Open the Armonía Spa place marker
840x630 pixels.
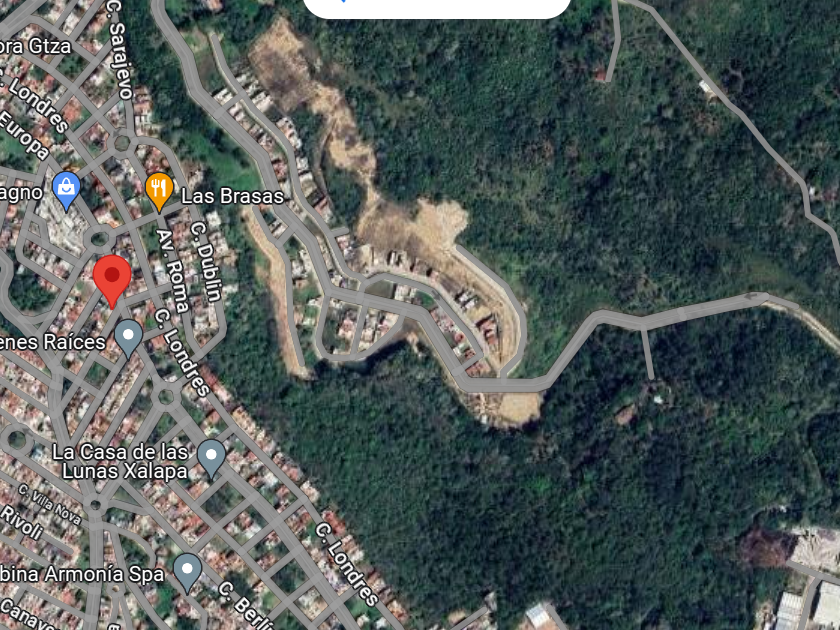click(x=187, y=571)
